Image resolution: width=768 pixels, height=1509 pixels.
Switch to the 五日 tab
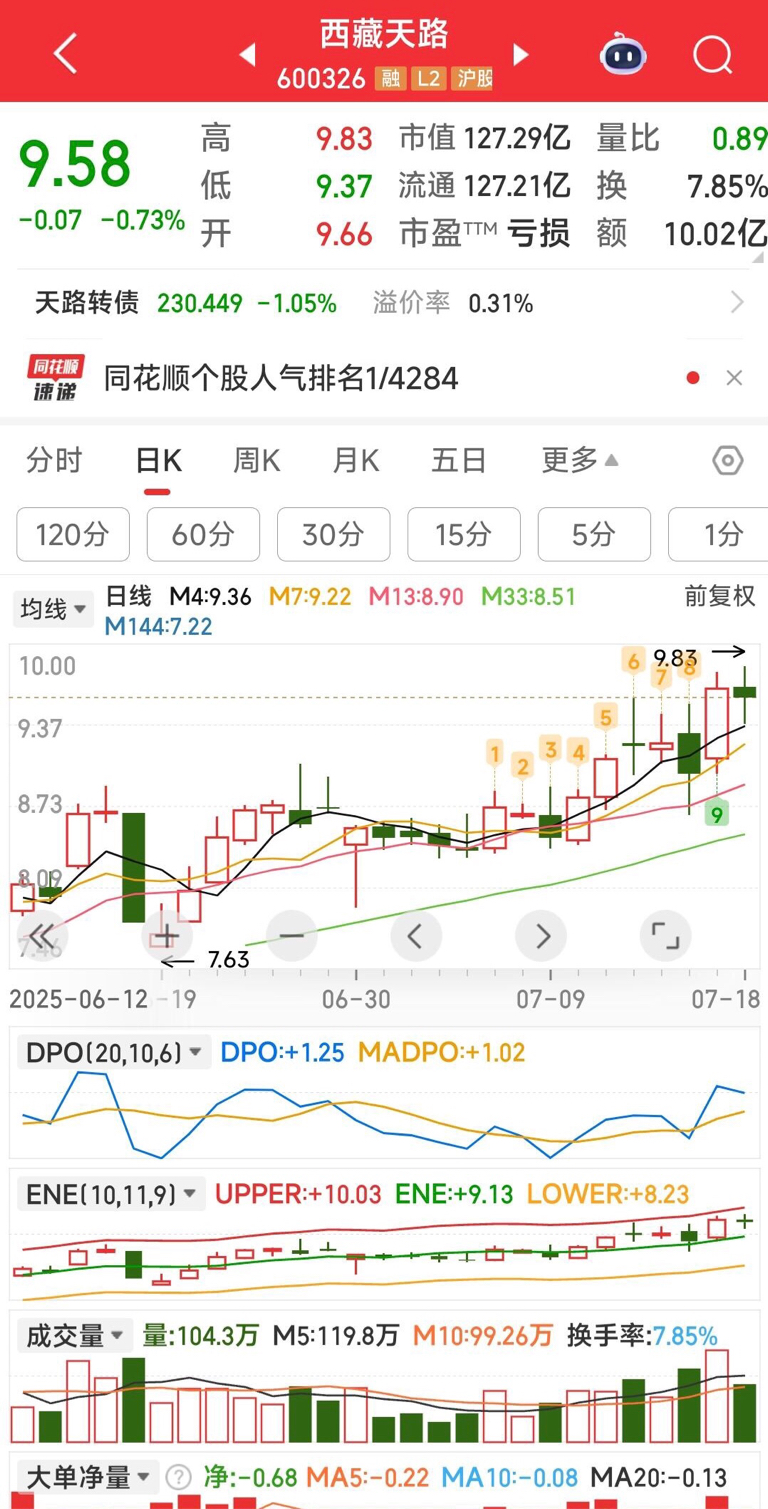(x=459, y=461)
